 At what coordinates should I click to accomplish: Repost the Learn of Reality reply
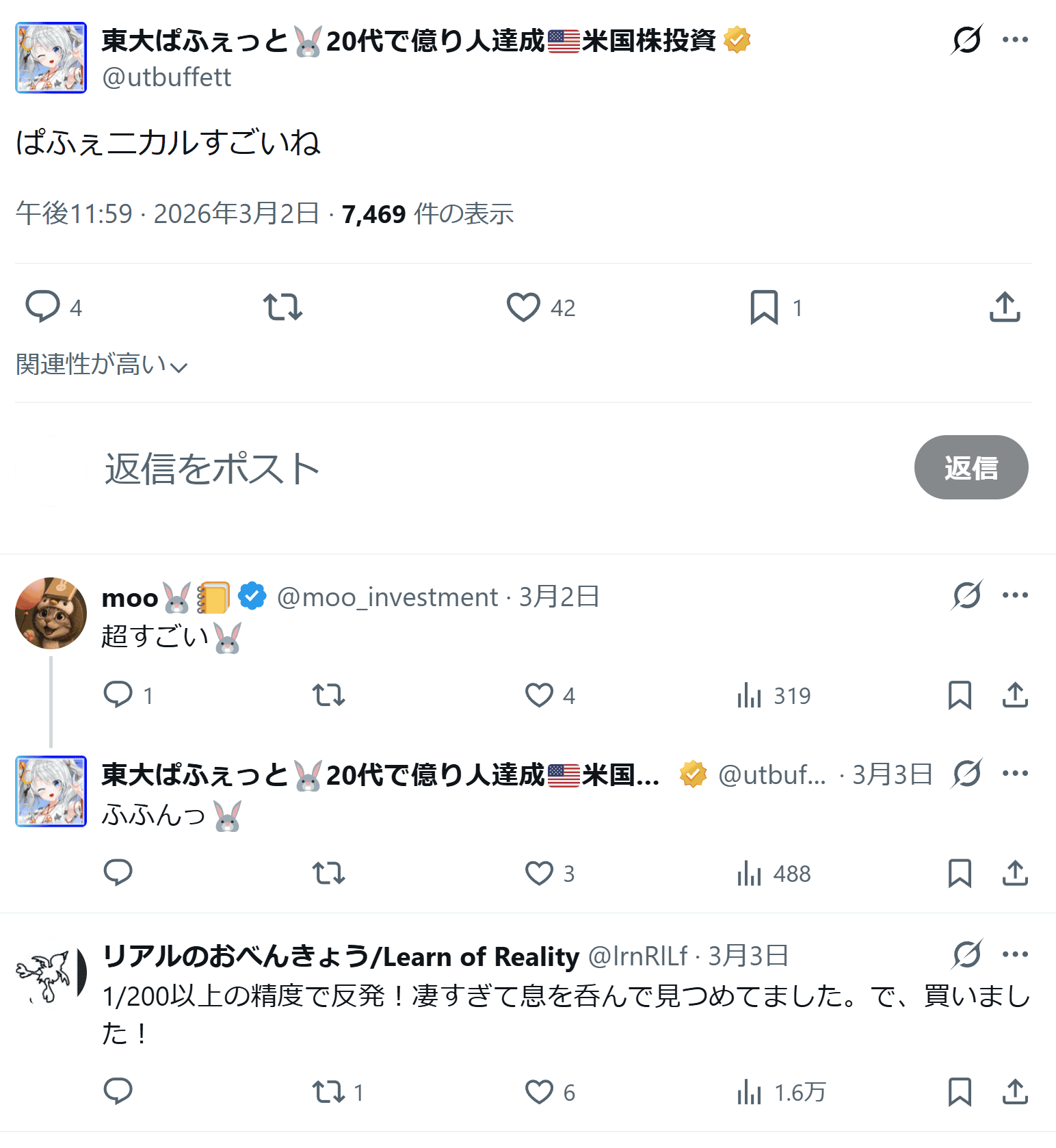(329, 1092)
